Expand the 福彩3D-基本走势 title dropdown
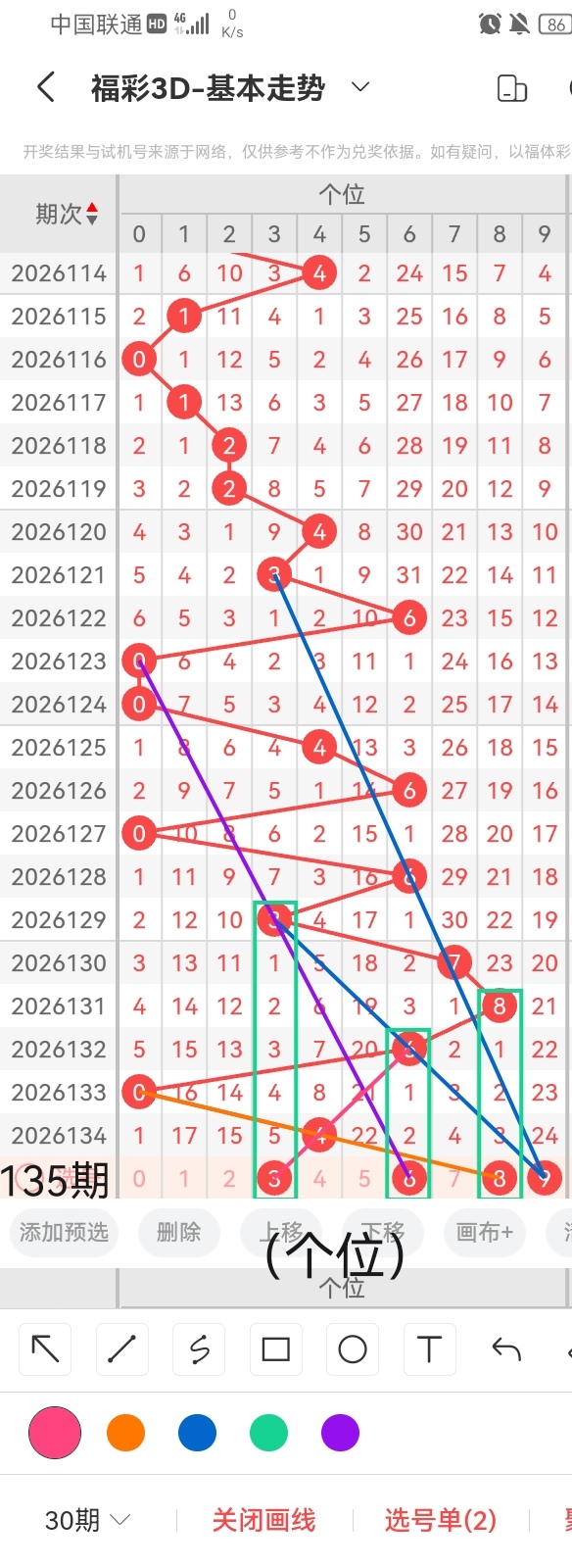The width and height of the screenshot is (572, 1568). click(x=360, y=87)
